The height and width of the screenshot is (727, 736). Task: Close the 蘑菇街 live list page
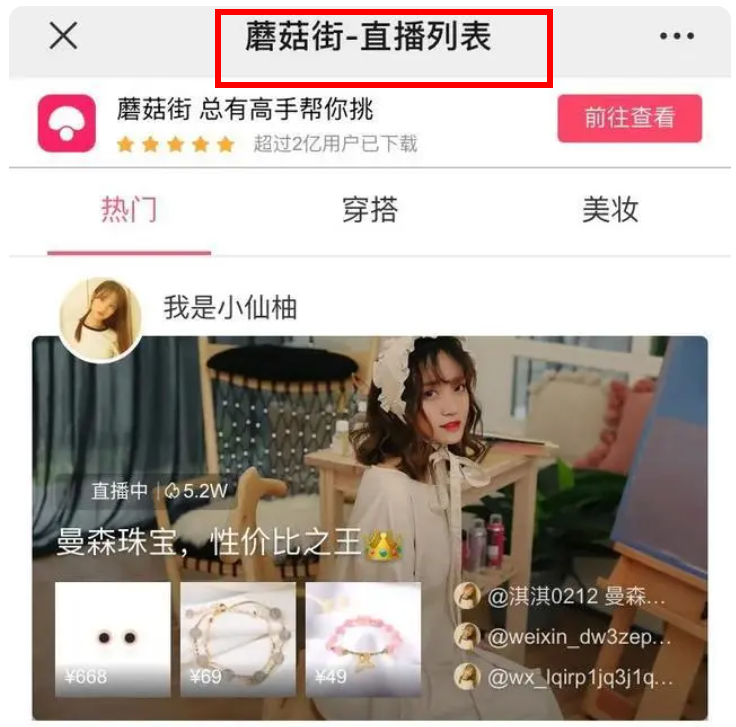pyautogui.click(x=63, y=37)
